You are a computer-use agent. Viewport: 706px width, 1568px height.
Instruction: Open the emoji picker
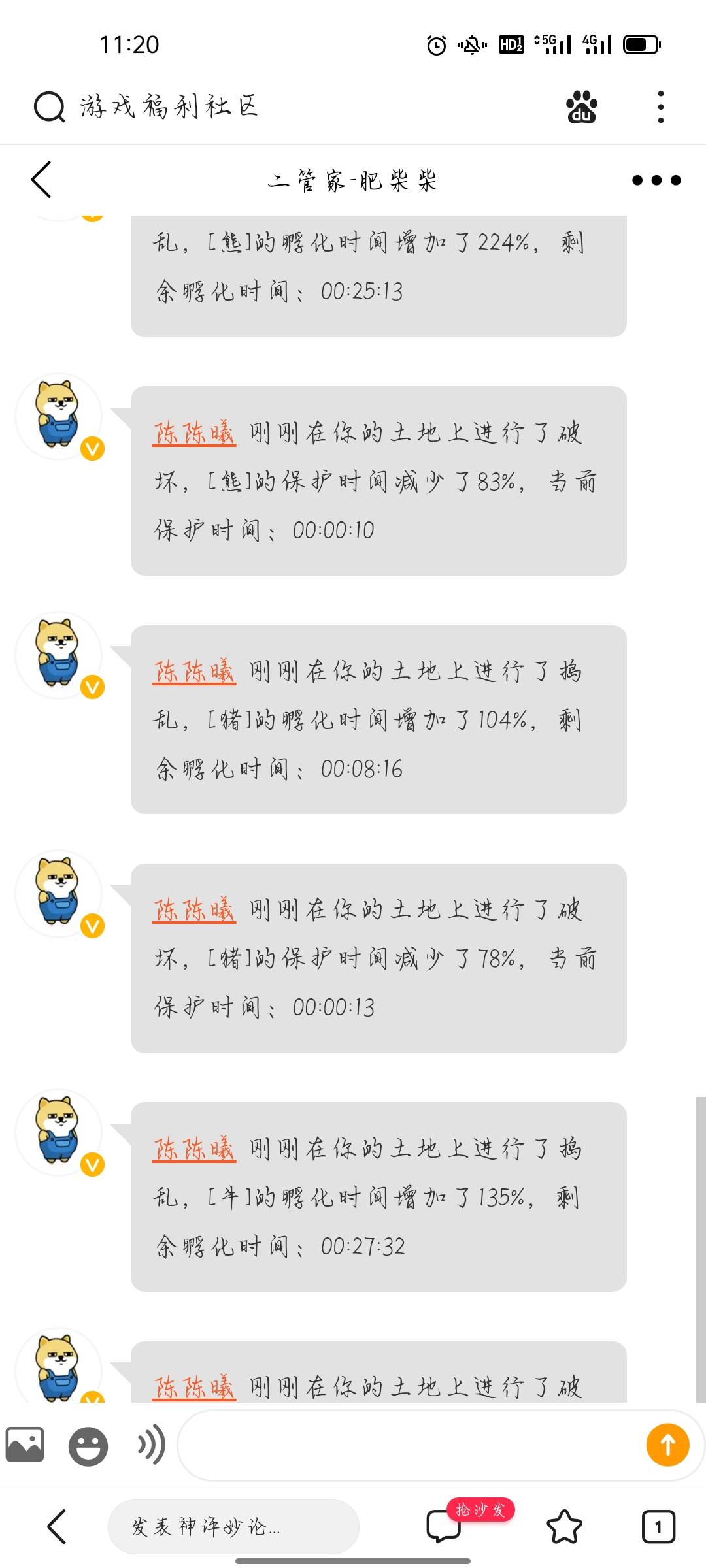click(88, 1446)
